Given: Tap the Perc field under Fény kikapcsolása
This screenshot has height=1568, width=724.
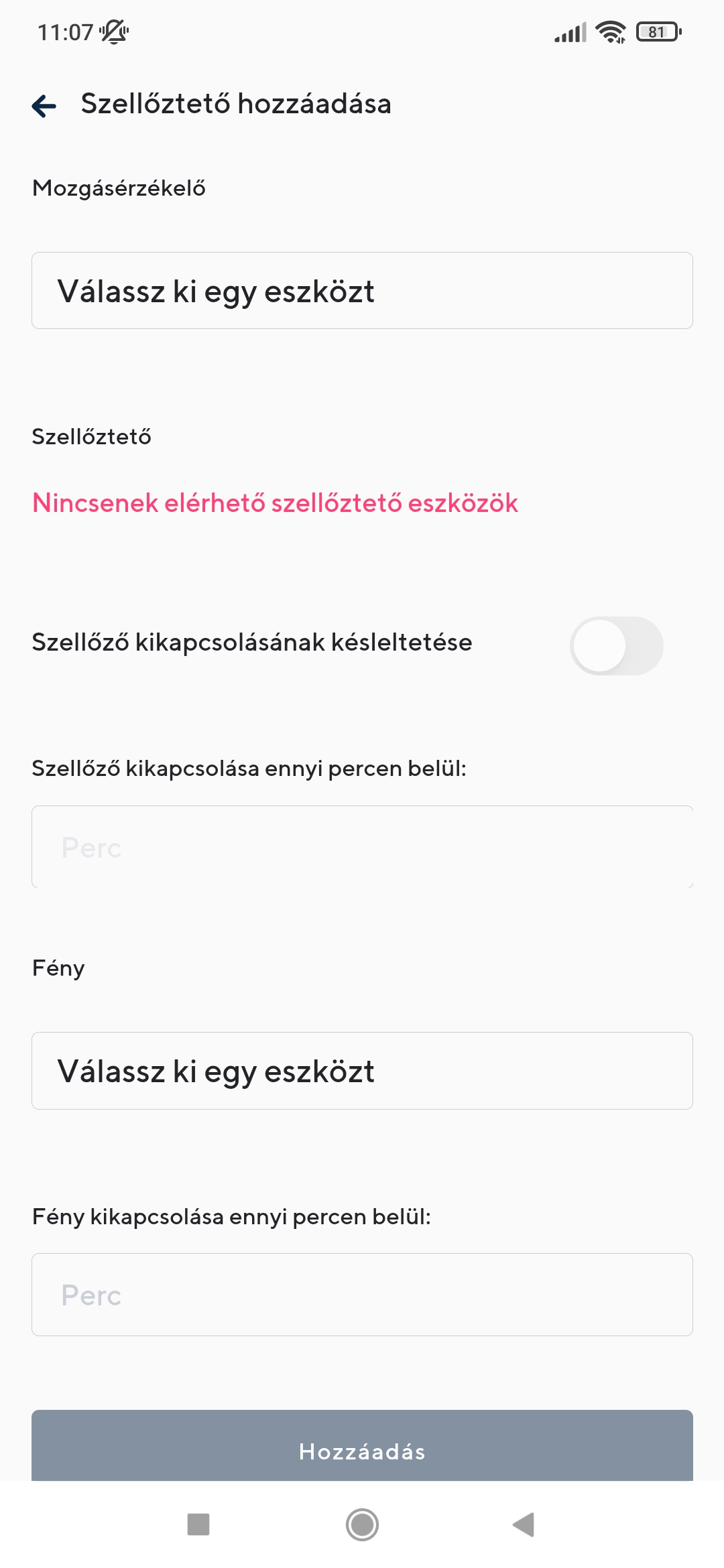Looking at the screenshot, I should pyautogui.click(x=361, y=1294).
